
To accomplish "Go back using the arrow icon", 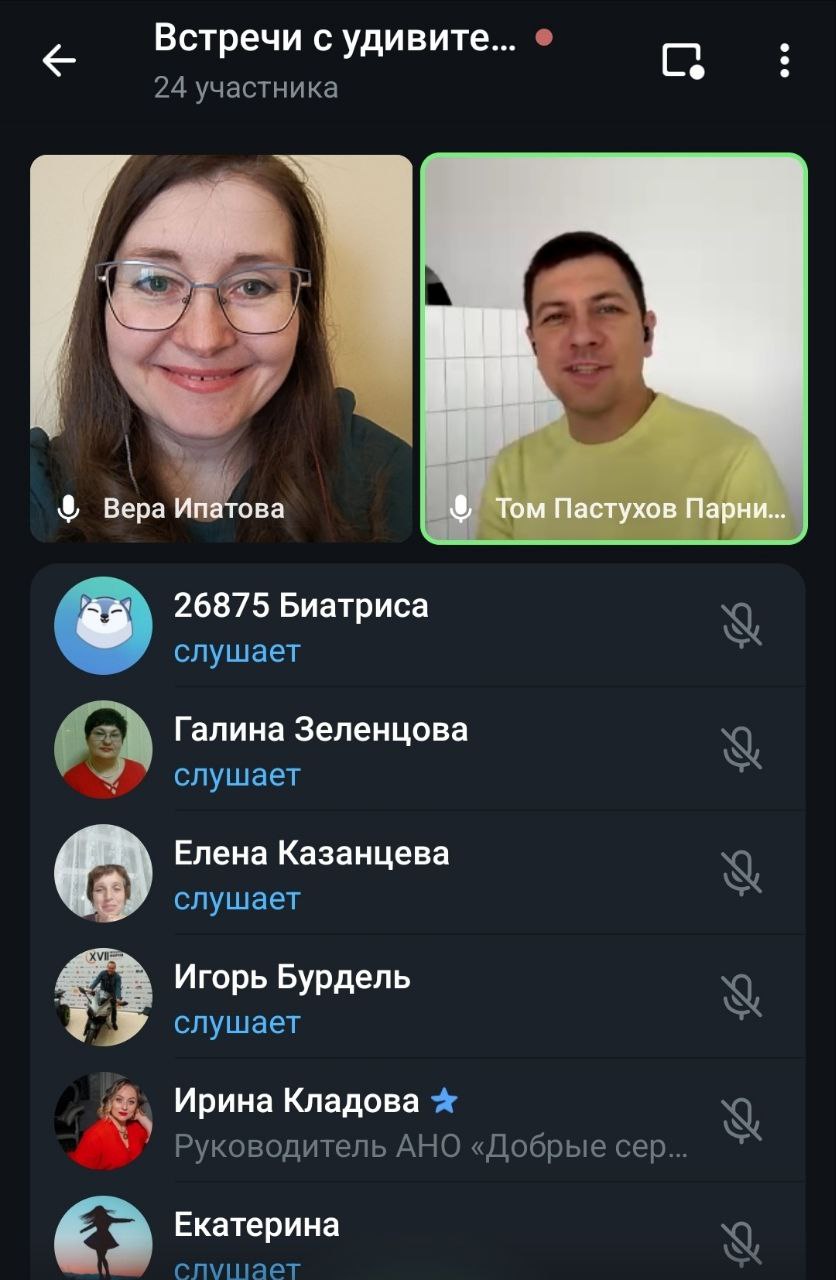I will (x=59, y=61).
